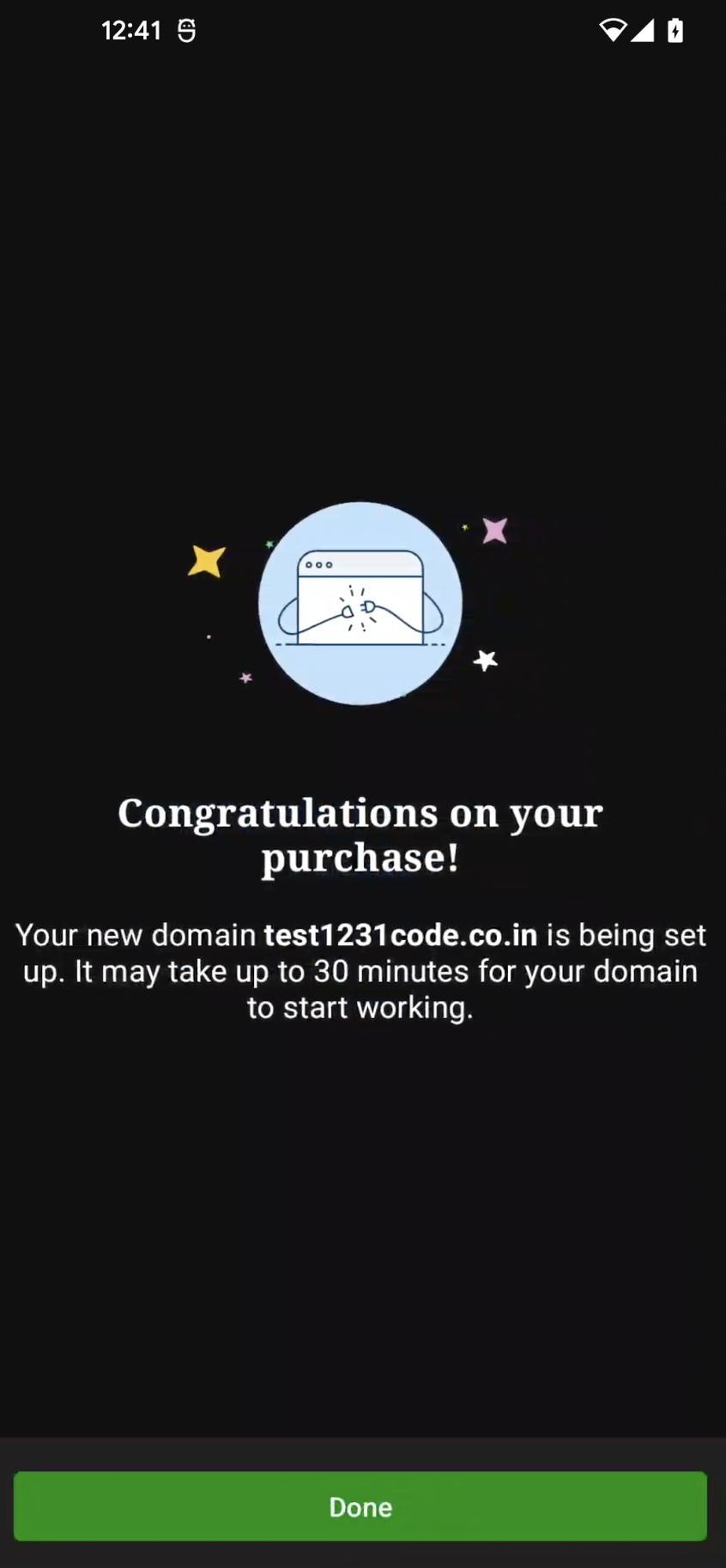Click the setup status message text

(360, 970)
